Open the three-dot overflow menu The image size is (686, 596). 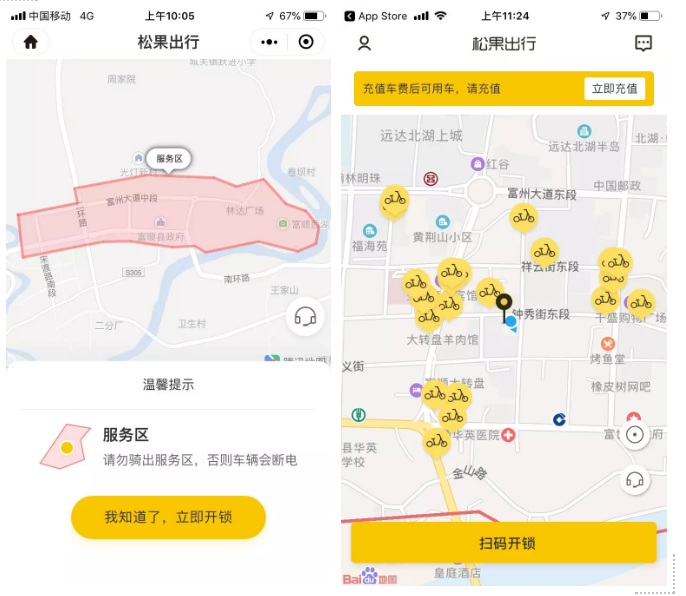[269, 42]
